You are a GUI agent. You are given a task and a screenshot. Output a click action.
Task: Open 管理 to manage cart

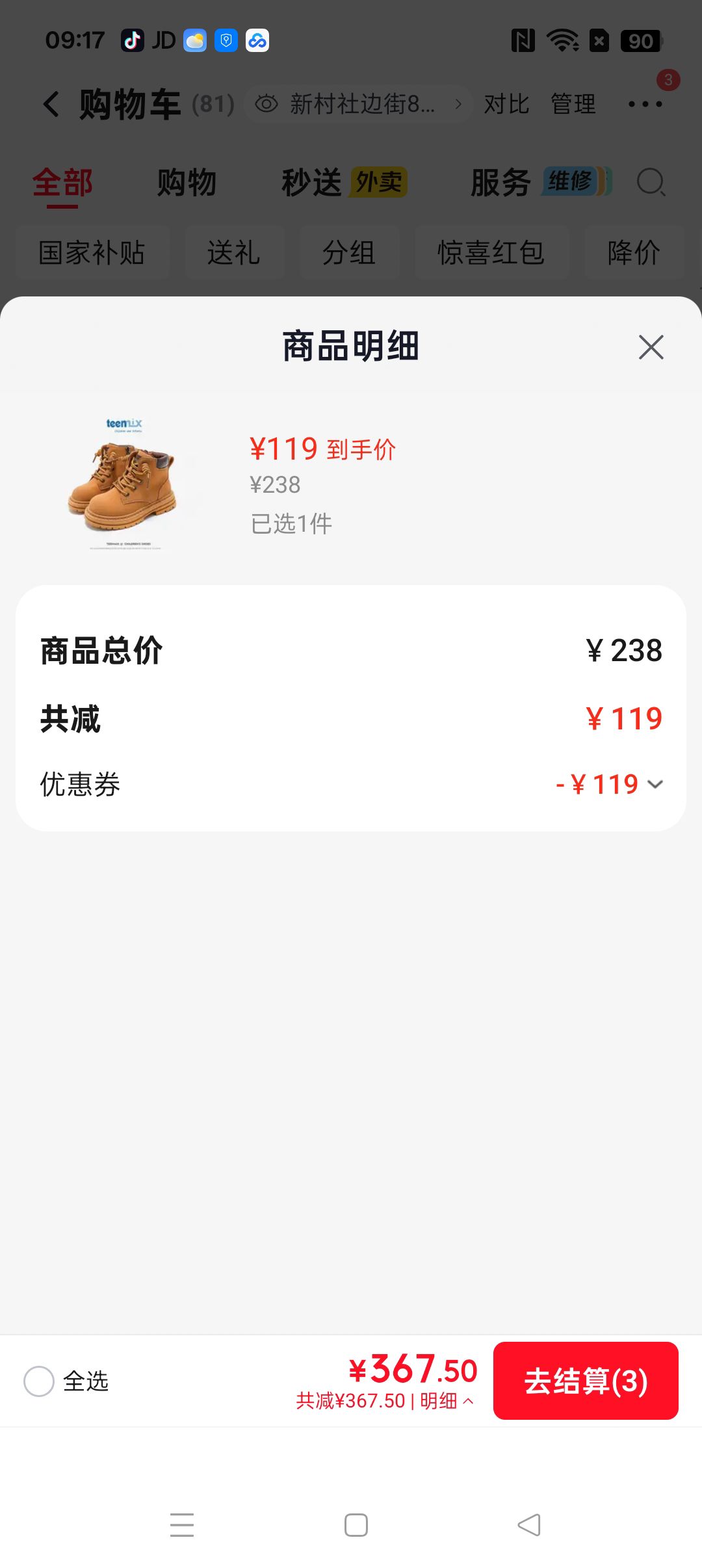573,104
